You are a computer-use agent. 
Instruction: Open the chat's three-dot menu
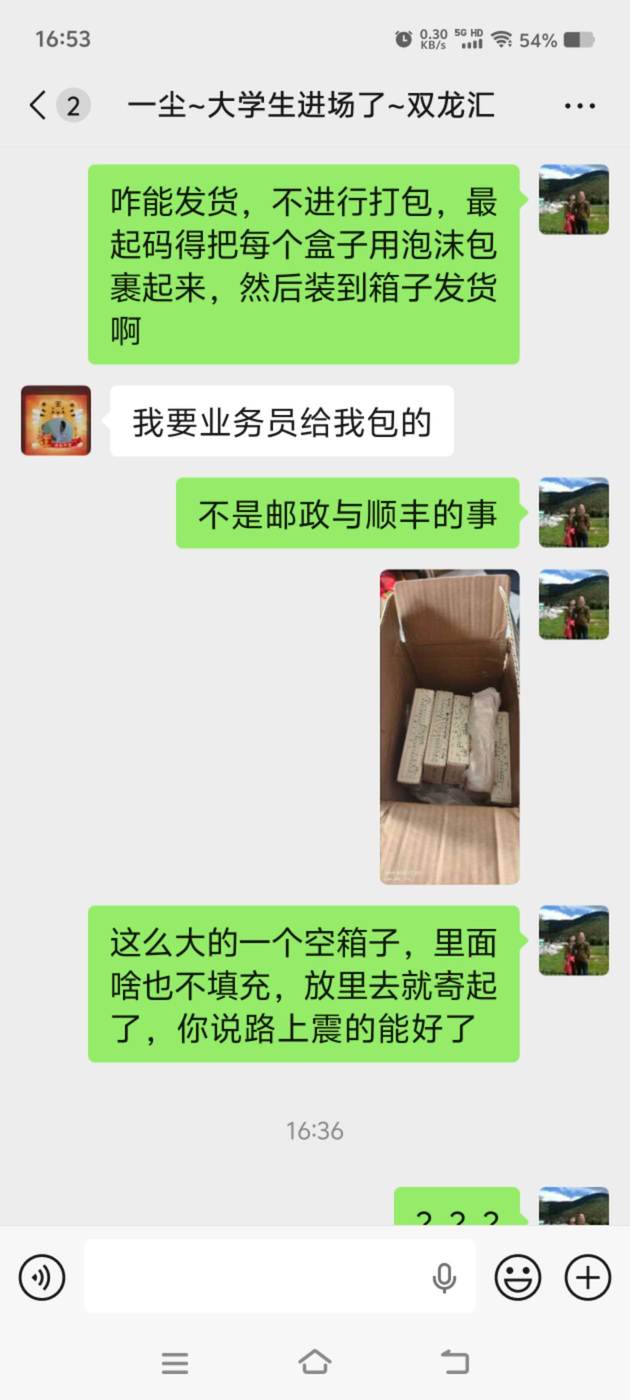point(580,106)
